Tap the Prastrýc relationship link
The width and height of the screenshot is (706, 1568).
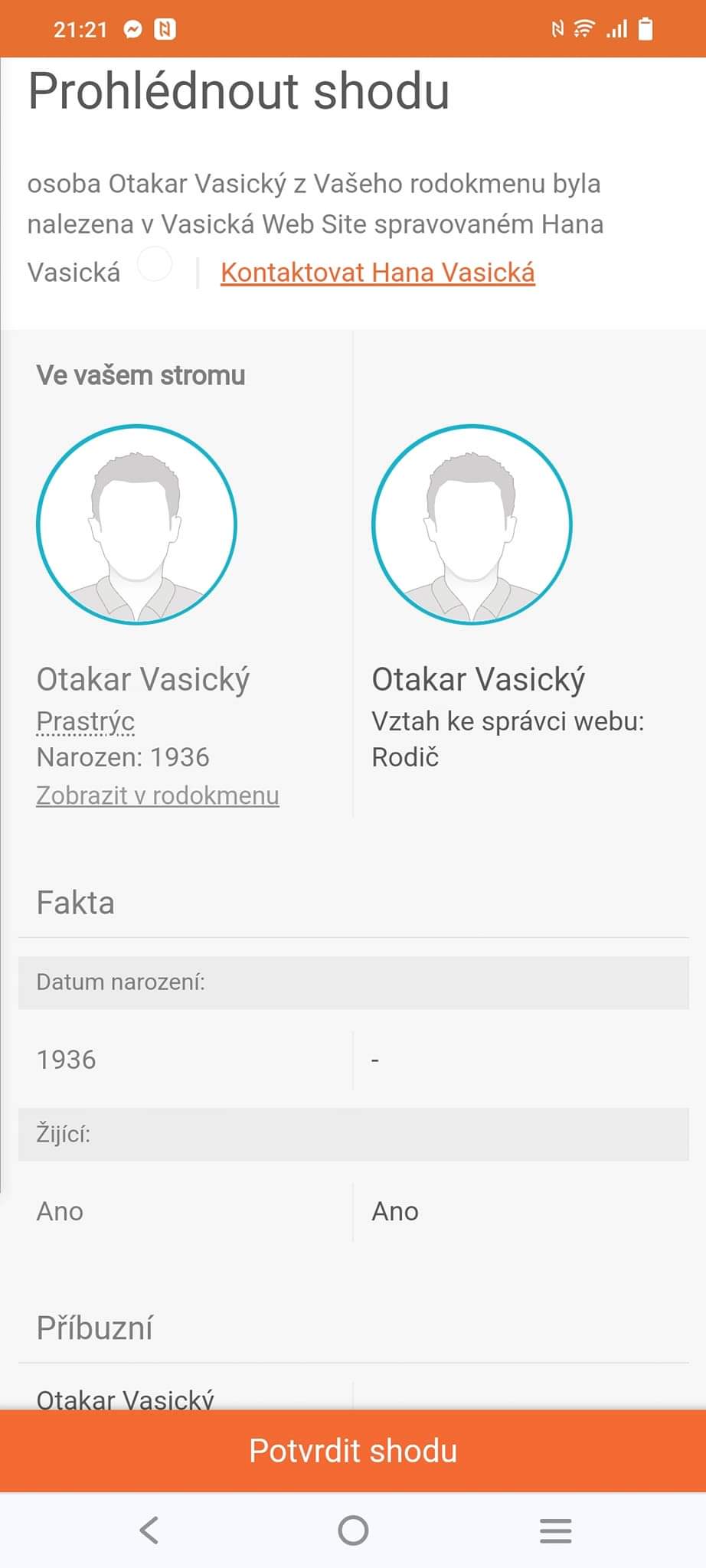pyautogui.click(x=86, y=721)
